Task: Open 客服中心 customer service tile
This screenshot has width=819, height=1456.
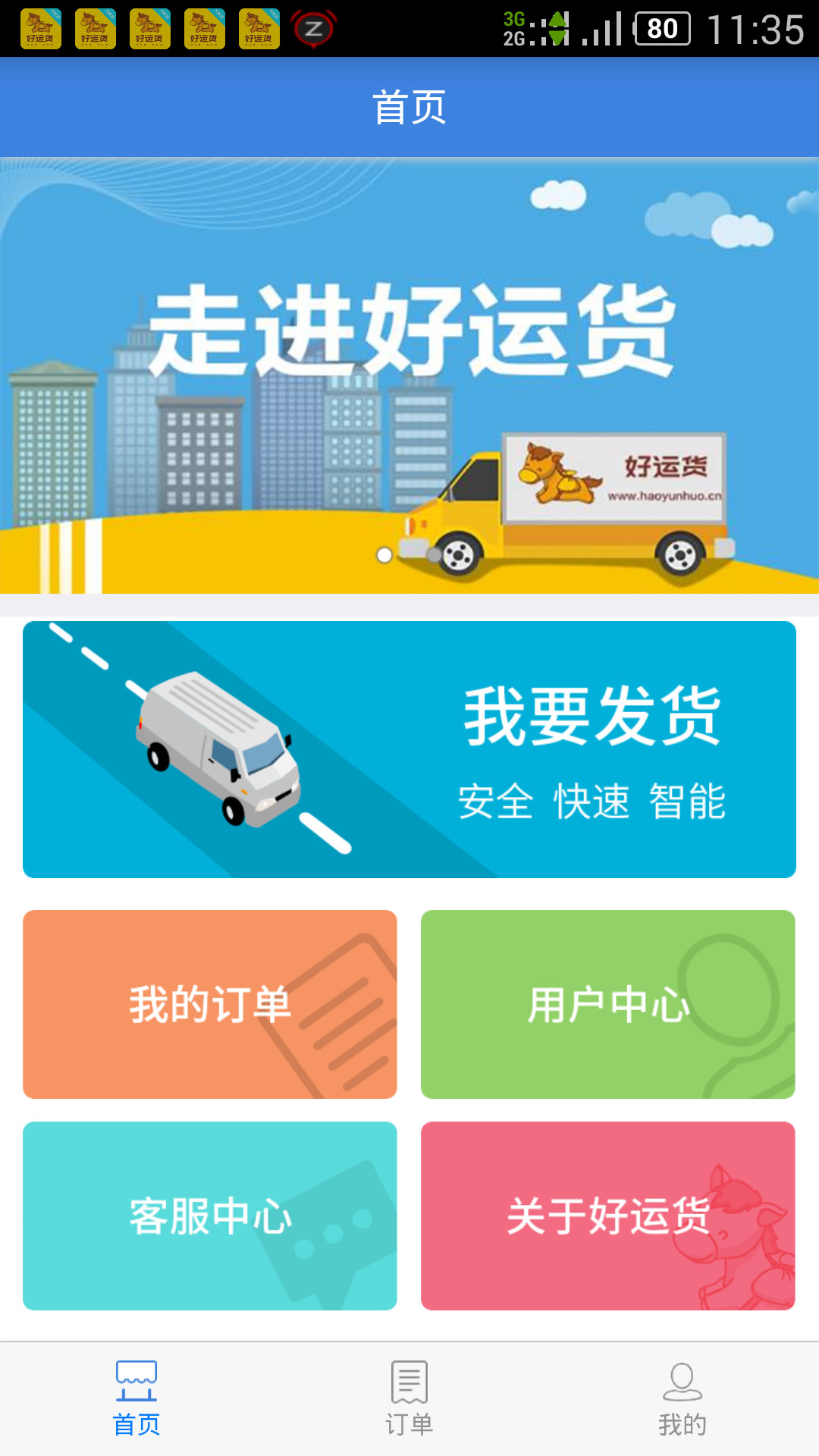Action: click(x=210, y=1216)
